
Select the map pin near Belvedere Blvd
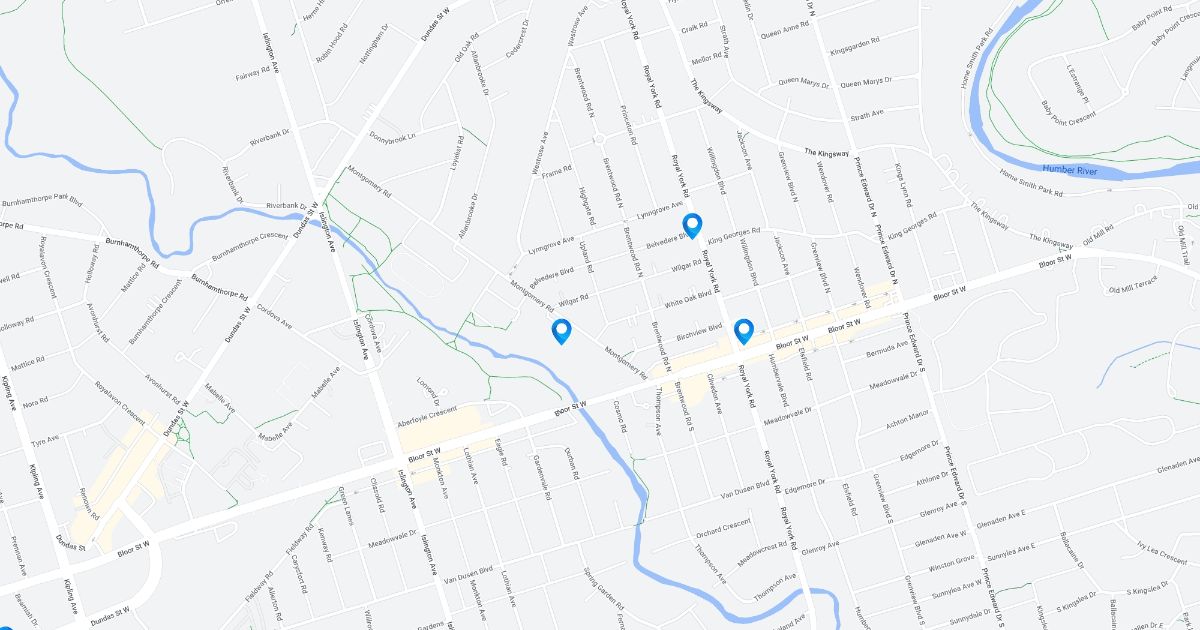click(691, 227)
